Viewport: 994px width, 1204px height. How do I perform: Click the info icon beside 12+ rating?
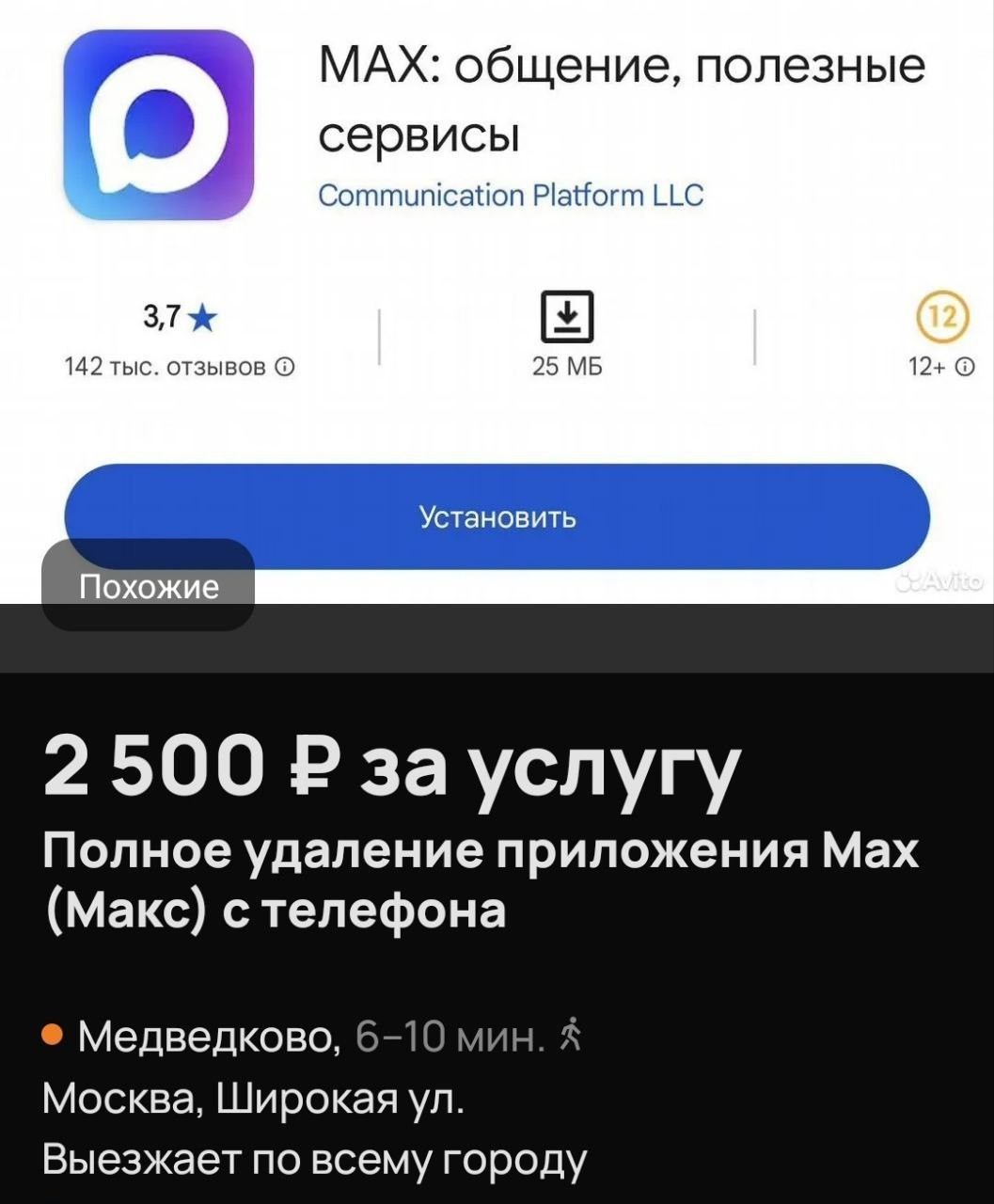coord(964,364)
